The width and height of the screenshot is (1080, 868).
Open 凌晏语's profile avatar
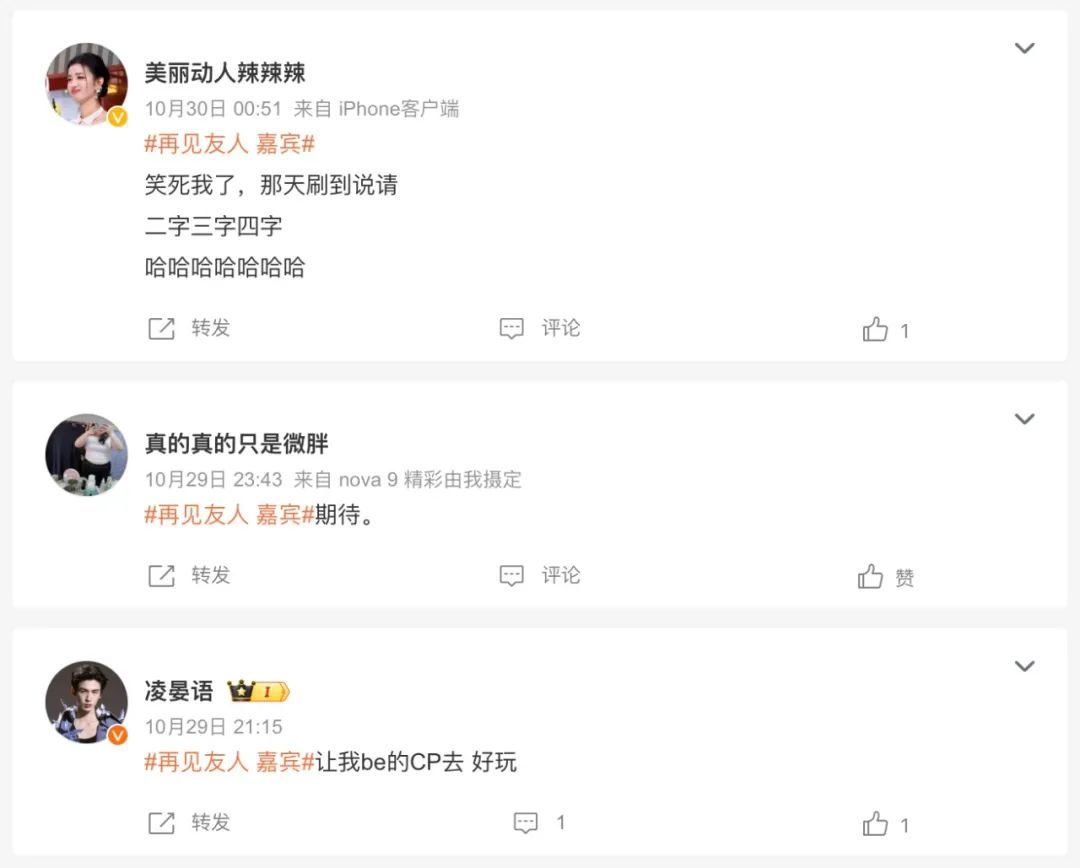pyautogui.click(x=87, y=702)
